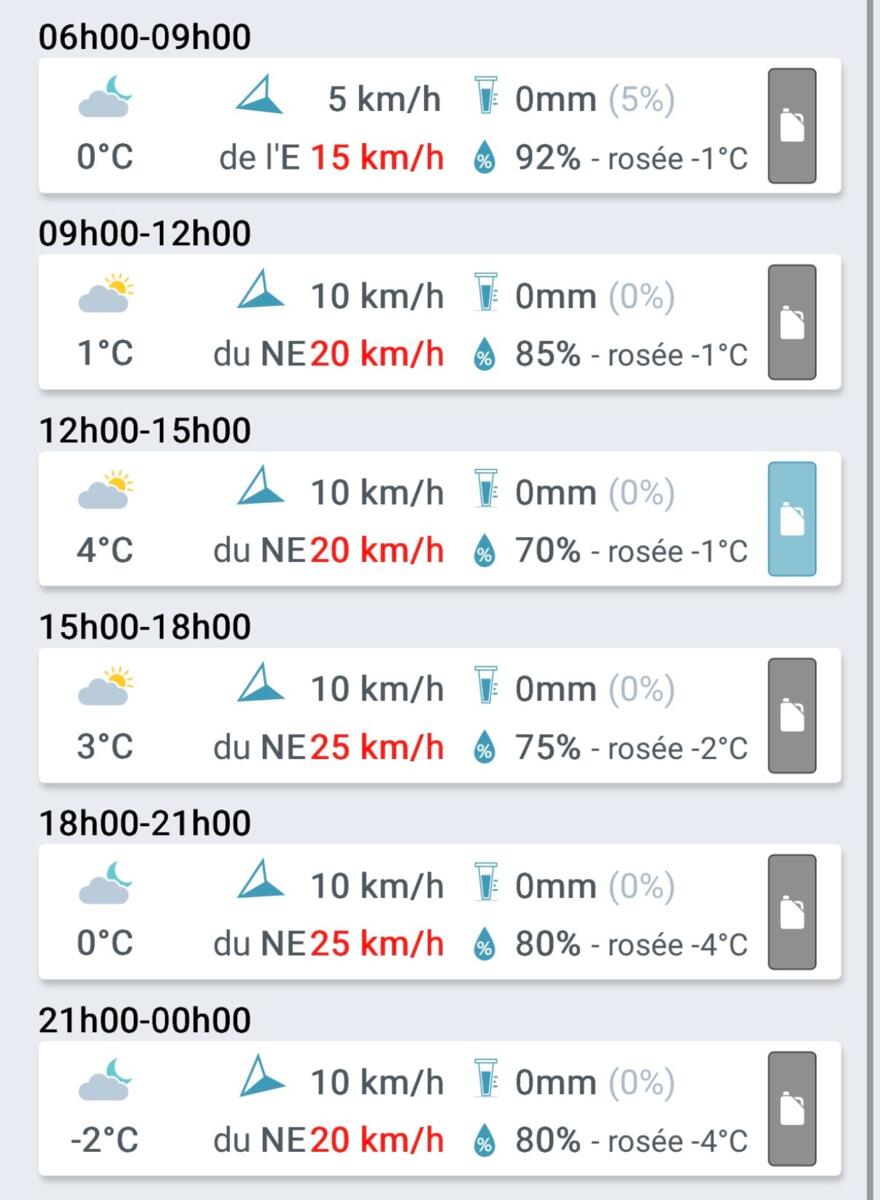
Task: Open the spray canister button for 09h00-12h00
Action: [x=792, y=322]
